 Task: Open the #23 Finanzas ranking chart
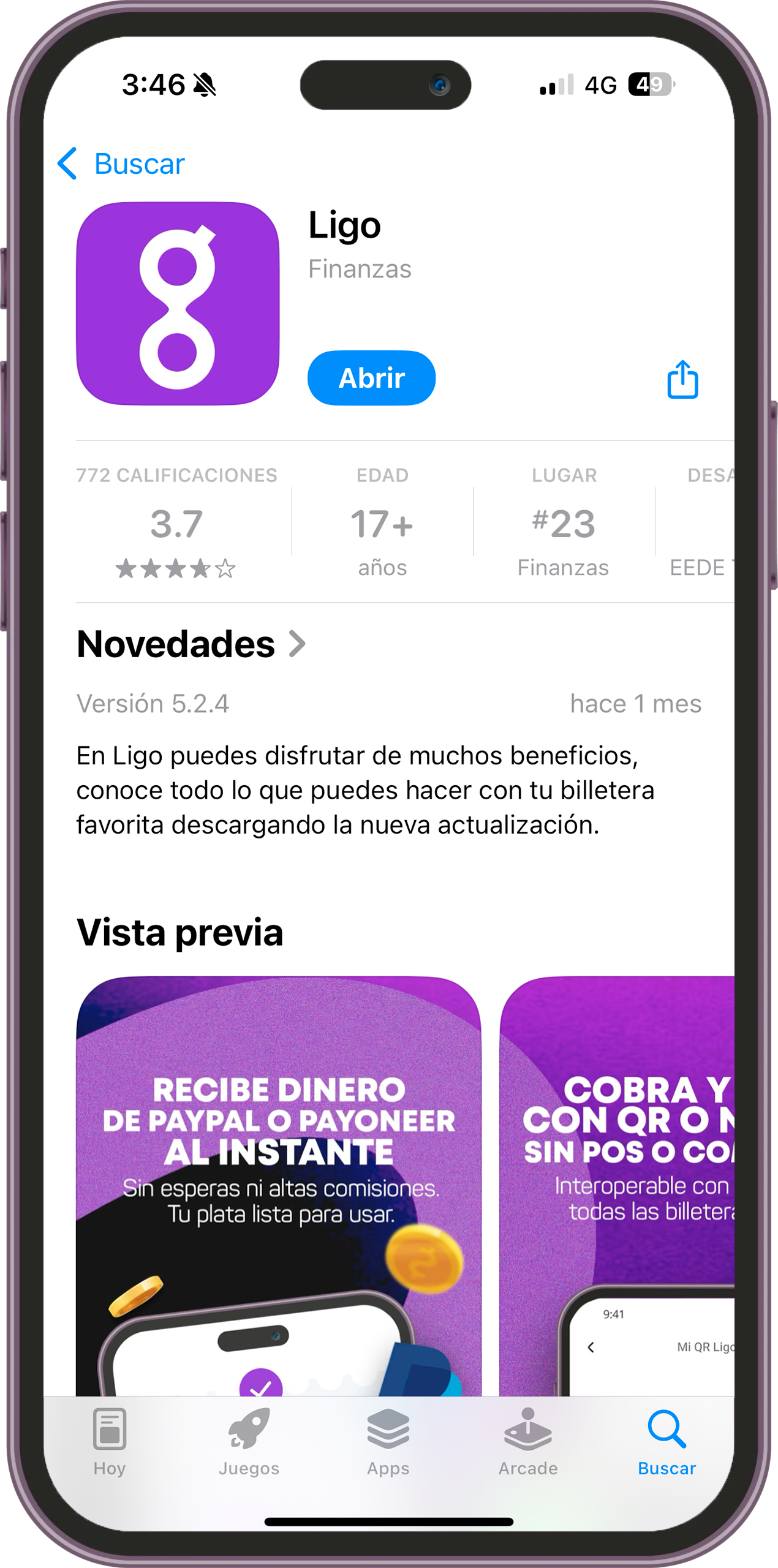pyautogui.click(x=563, y=524)
